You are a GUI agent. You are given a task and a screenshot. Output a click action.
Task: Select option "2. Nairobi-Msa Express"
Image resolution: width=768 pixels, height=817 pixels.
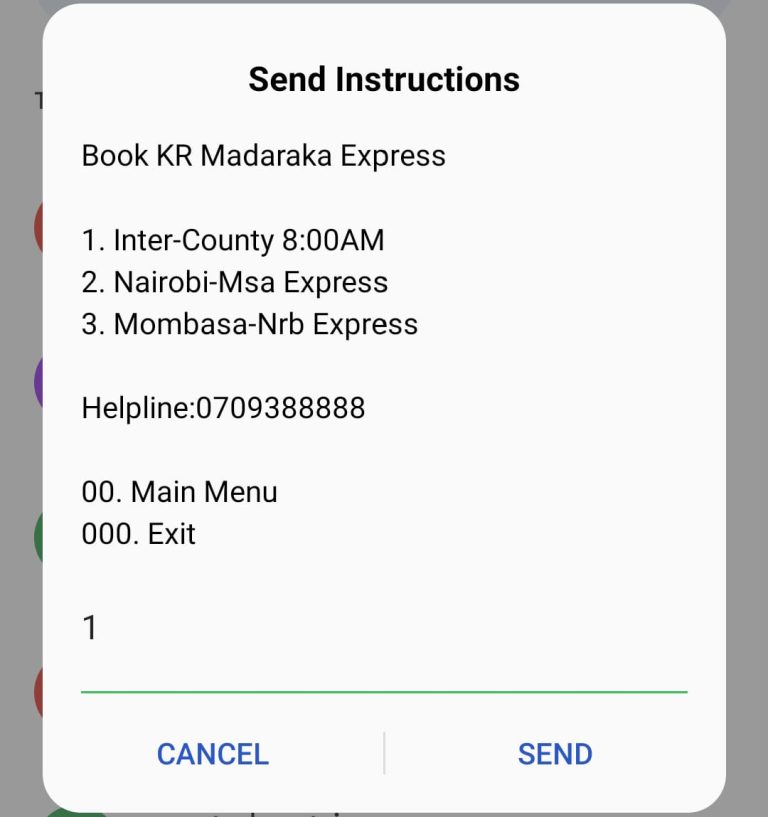tap(234, 282)
